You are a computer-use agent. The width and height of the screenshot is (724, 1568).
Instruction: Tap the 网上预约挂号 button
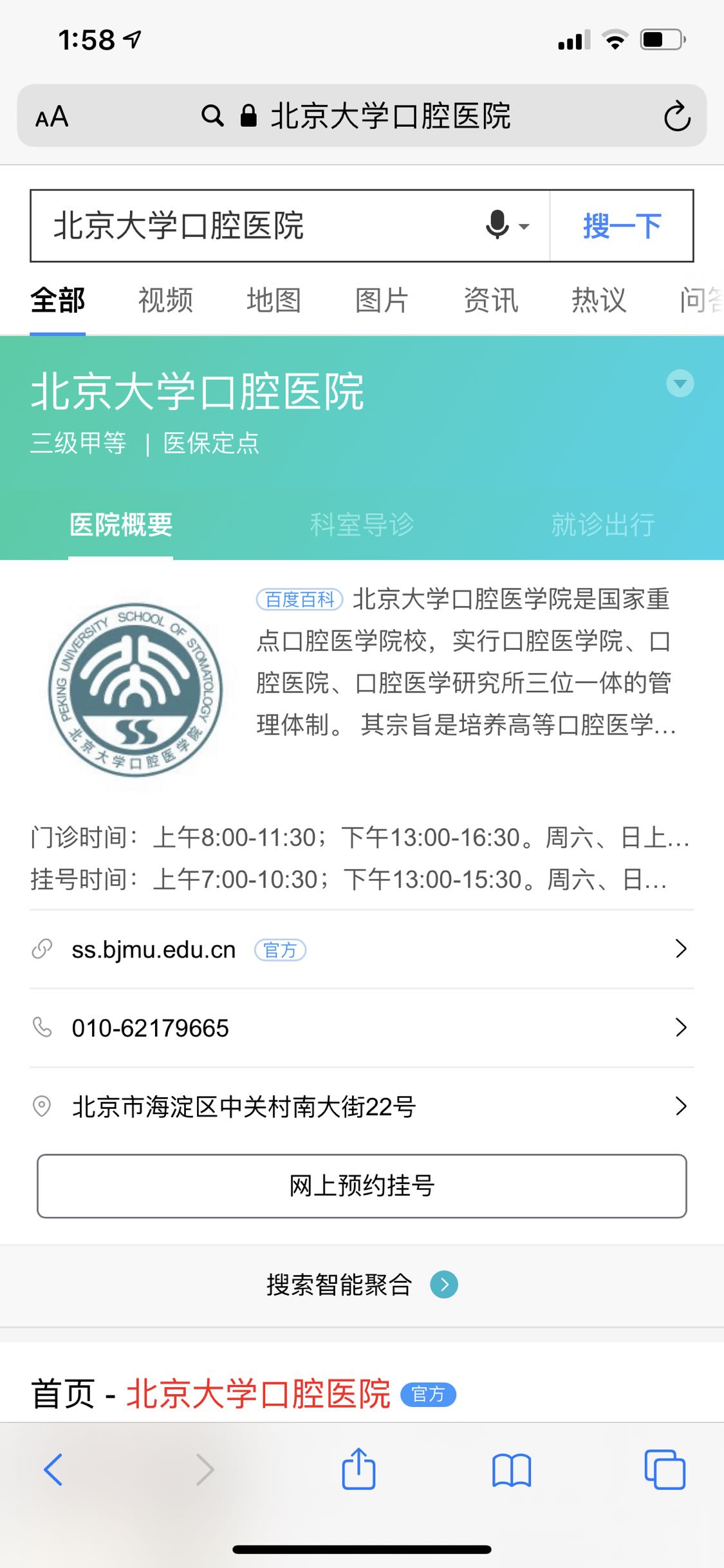click(x=362, y=1185)
